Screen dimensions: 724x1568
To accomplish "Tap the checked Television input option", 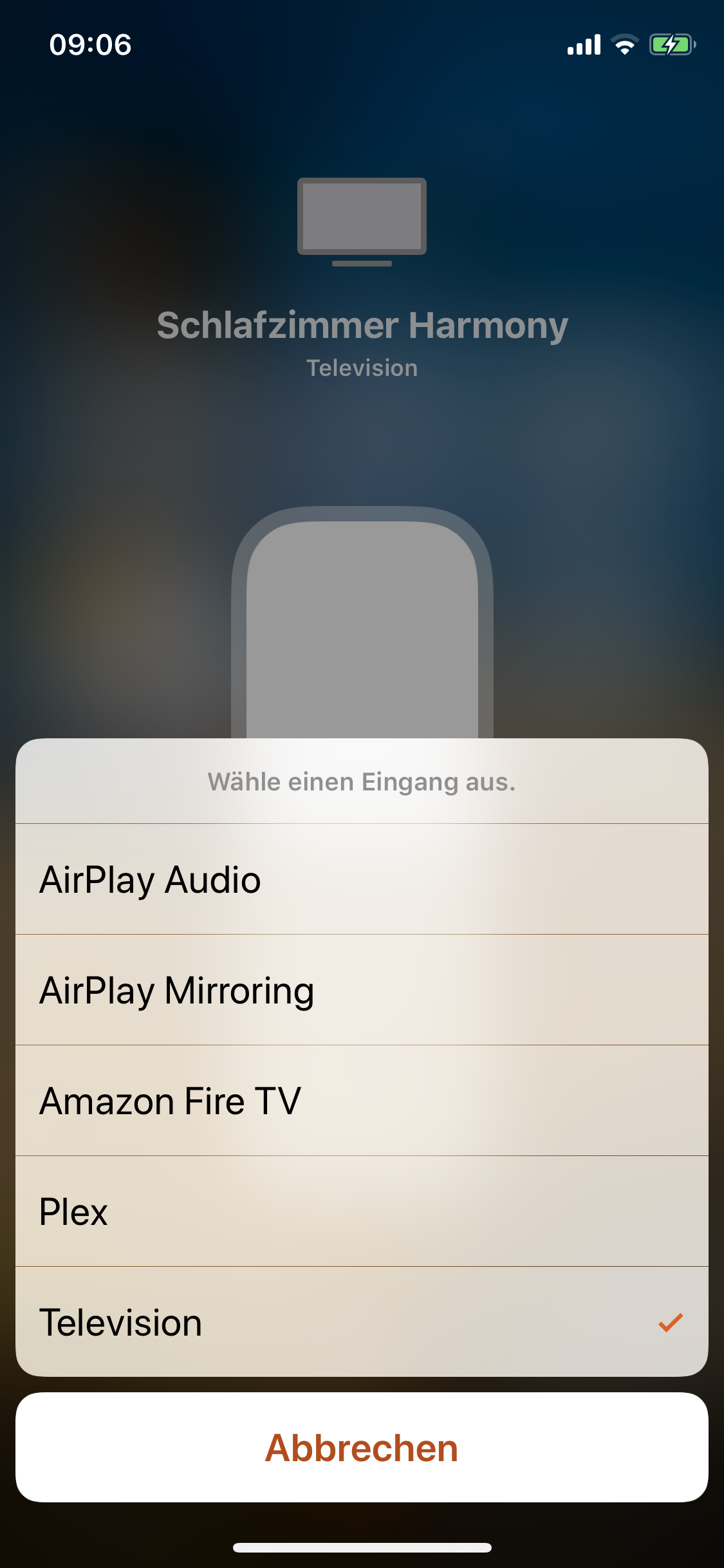I will [362, 1322].
